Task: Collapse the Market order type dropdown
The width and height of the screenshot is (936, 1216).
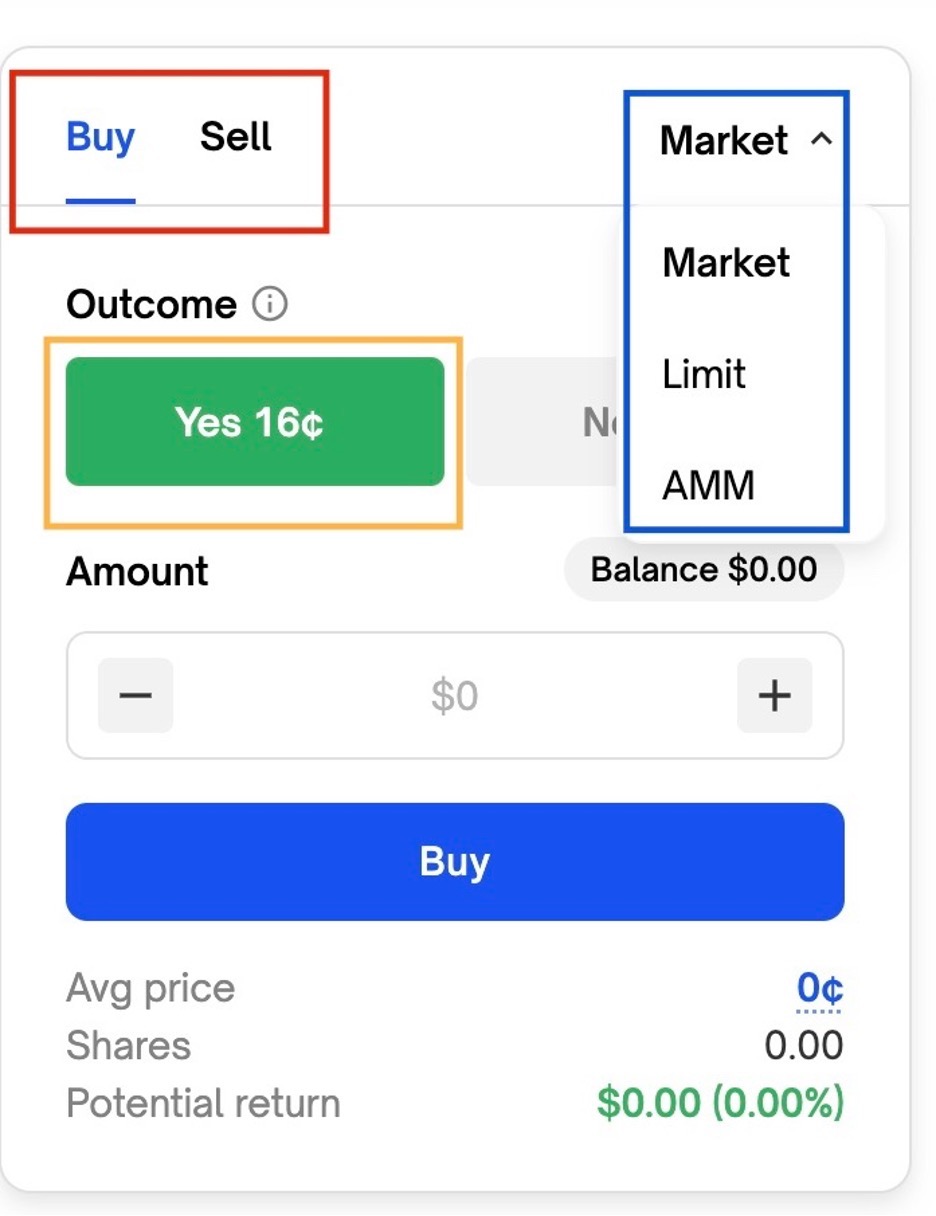Action: (745, 140)
